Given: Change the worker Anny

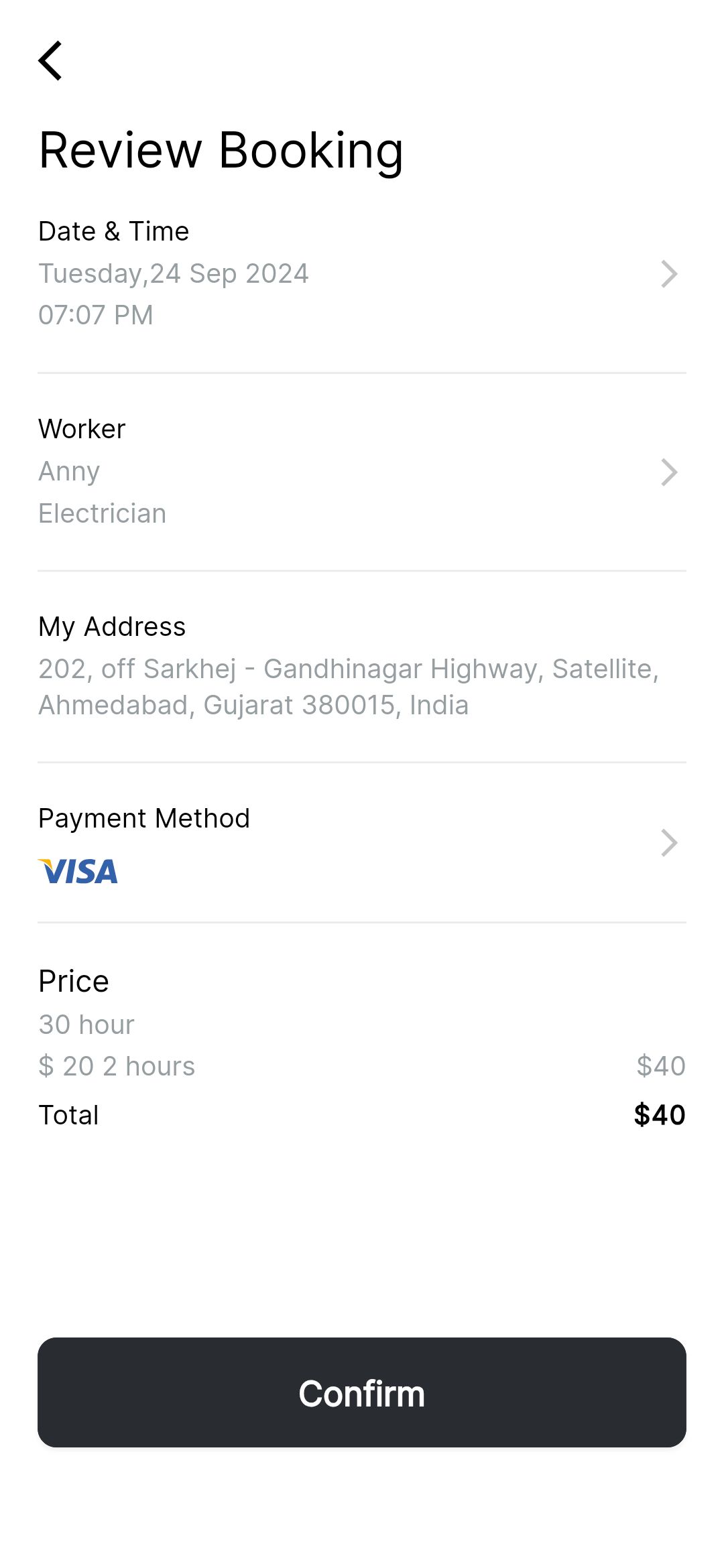Looking at the screenshot, I should 361,472.
